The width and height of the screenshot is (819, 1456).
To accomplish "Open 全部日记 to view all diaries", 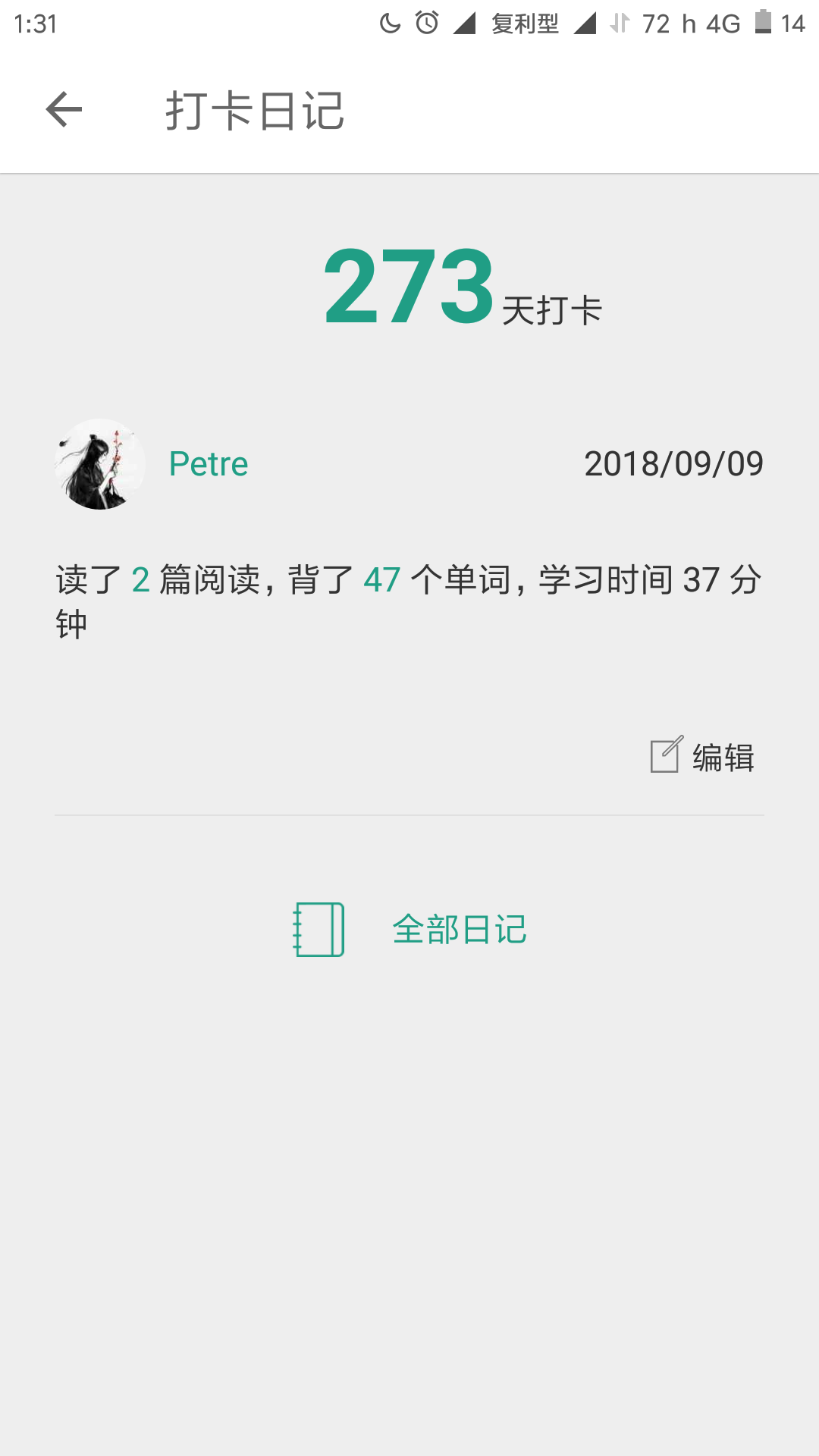I will (x=411, y=930).
